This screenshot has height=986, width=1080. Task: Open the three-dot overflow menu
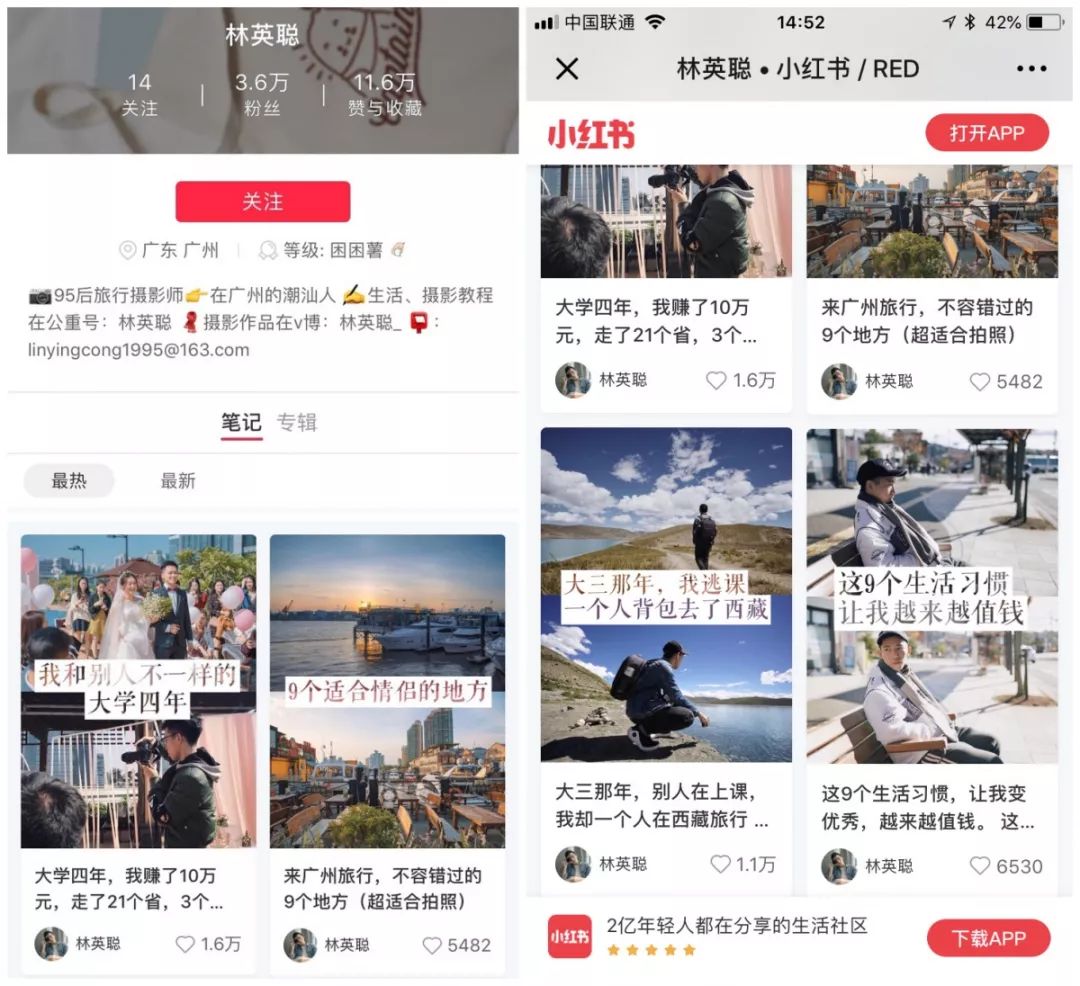(1030, 68)
